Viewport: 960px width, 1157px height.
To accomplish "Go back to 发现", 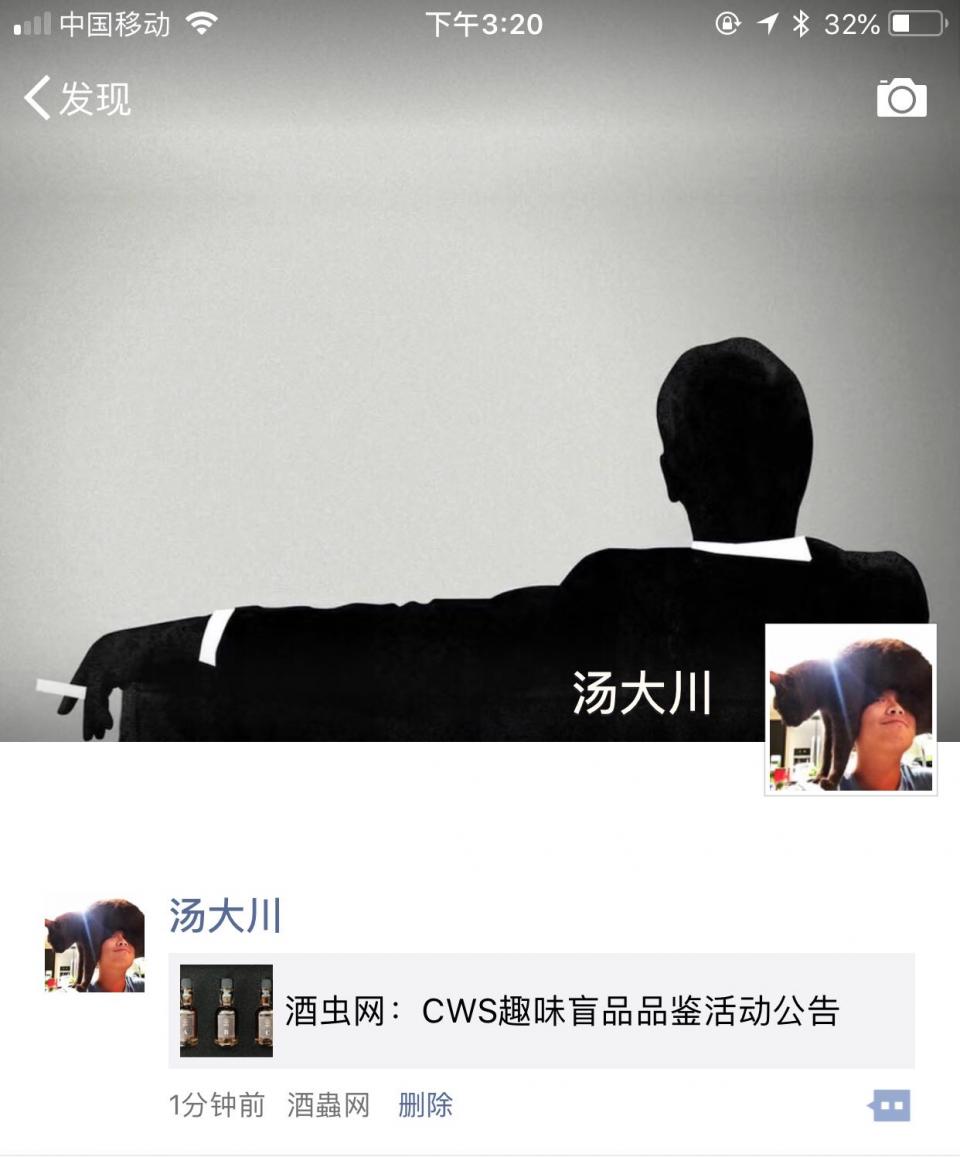I will pos(78,99).
